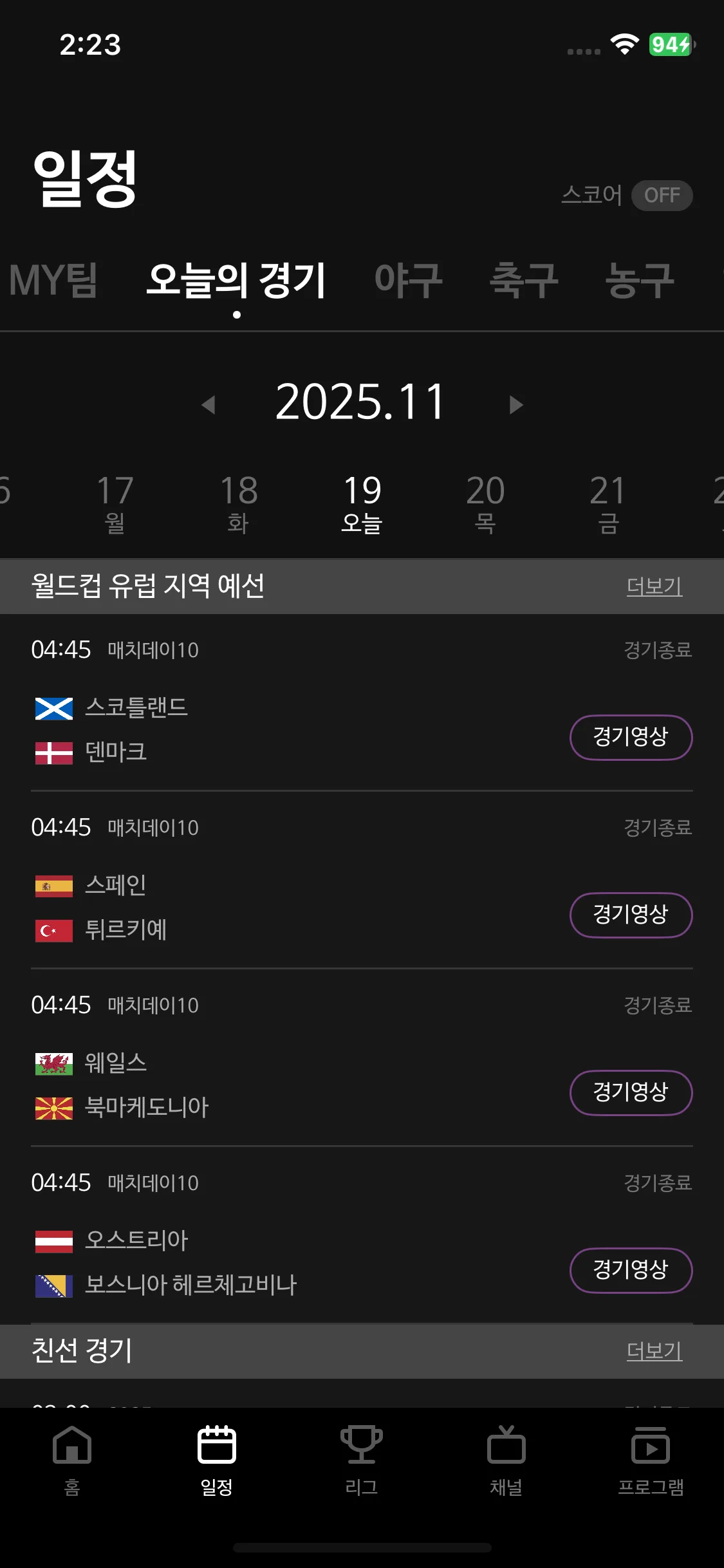
Task: Switch to the MY팀 tab
Action: click(x=53, y=281)
